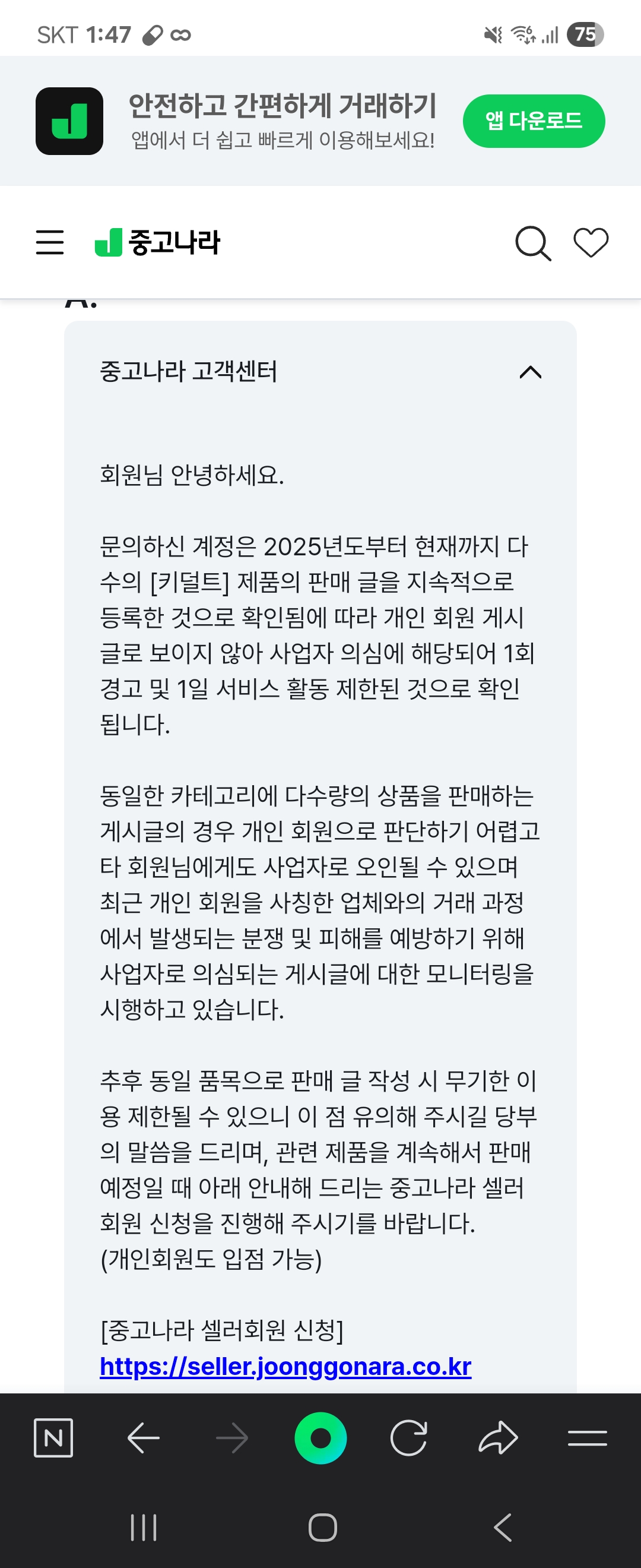Tap the system home button
The height and width of the screenshot is (1568, 641).
coord(322,1527)
